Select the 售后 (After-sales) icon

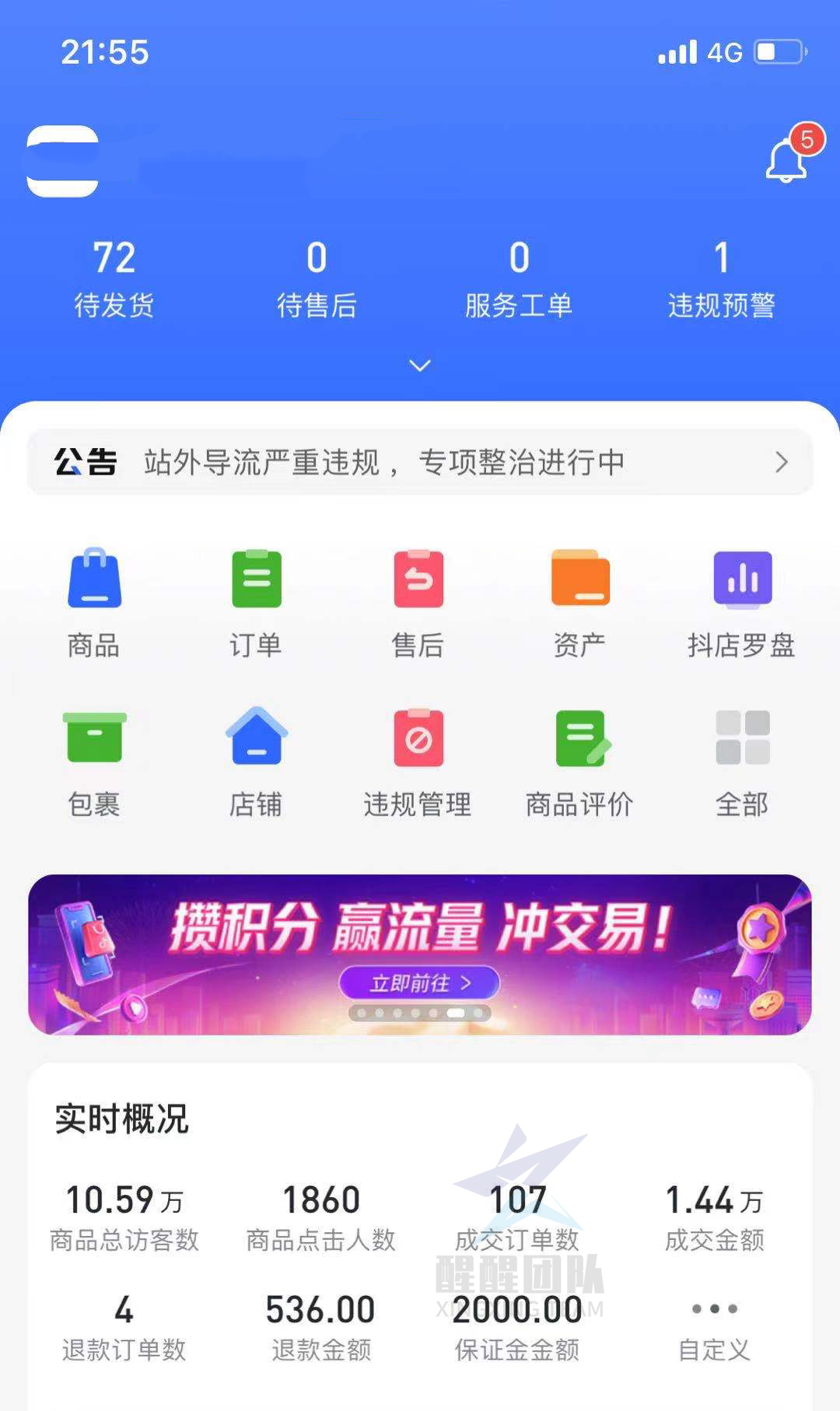click(418, 599)
